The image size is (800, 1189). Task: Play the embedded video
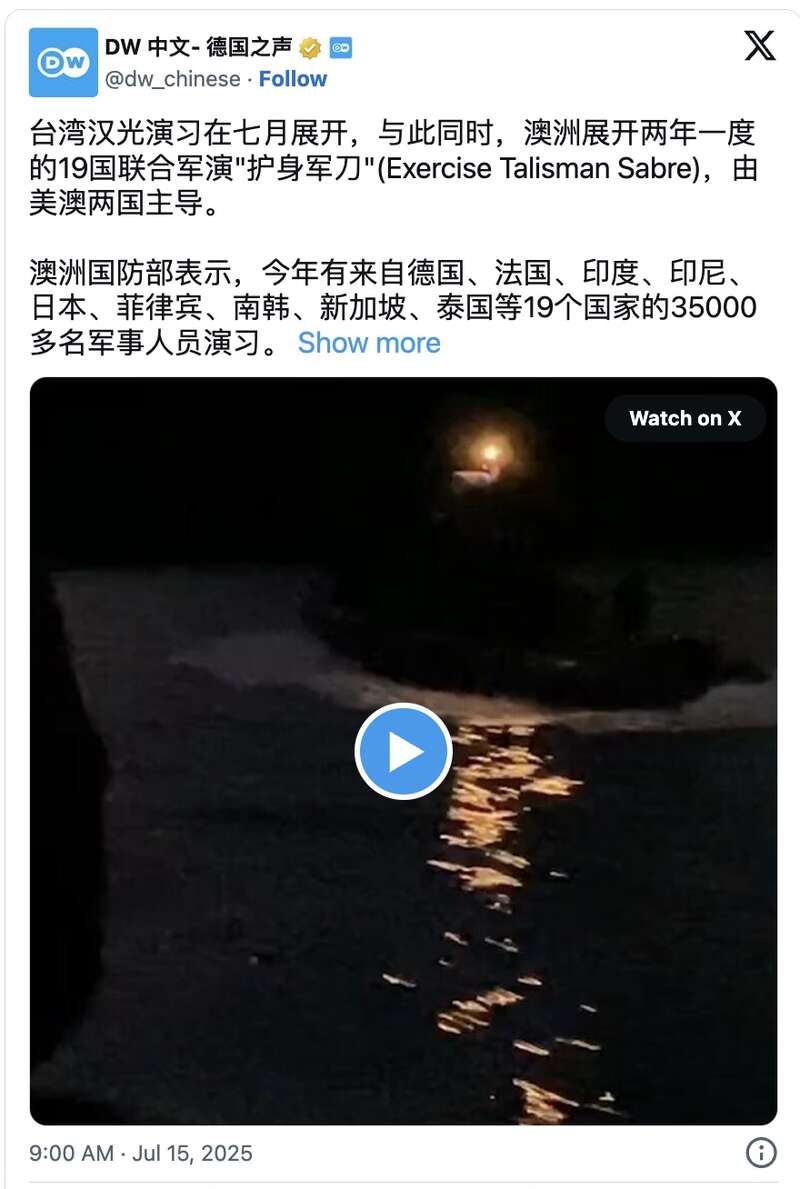click(x=404, y=751)
